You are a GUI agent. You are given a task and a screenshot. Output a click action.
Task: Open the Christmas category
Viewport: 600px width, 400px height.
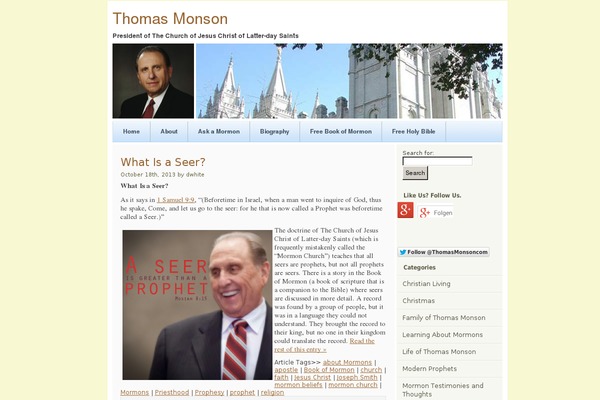pos(418,300)
